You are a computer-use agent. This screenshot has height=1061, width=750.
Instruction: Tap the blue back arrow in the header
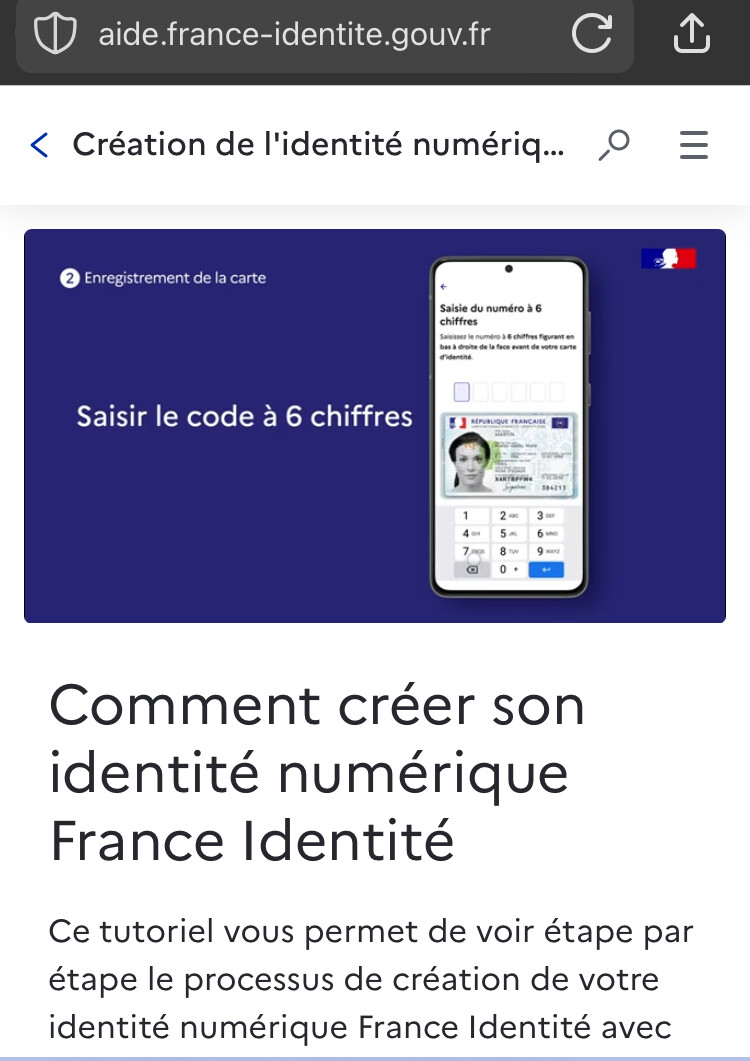40,145
